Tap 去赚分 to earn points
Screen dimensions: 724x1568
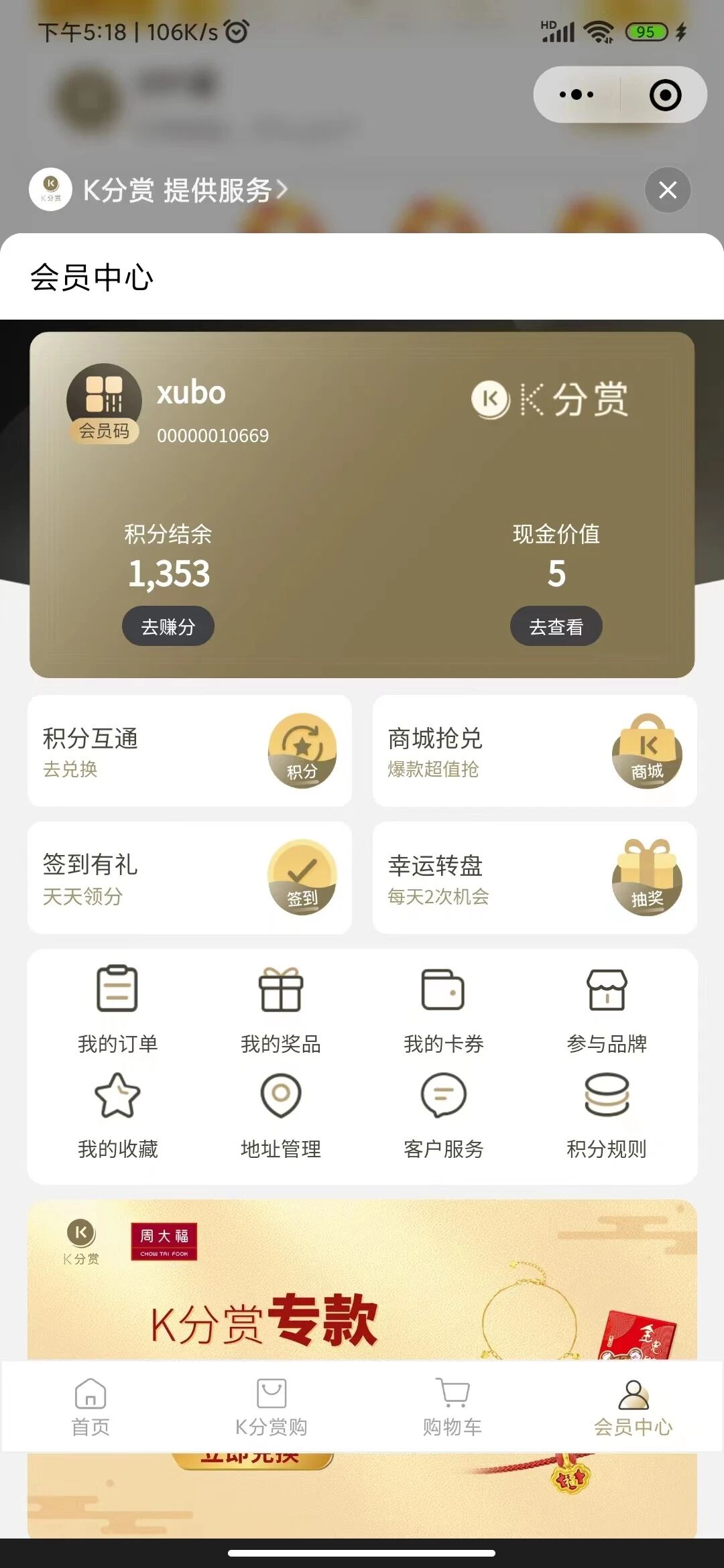(168, 627)
